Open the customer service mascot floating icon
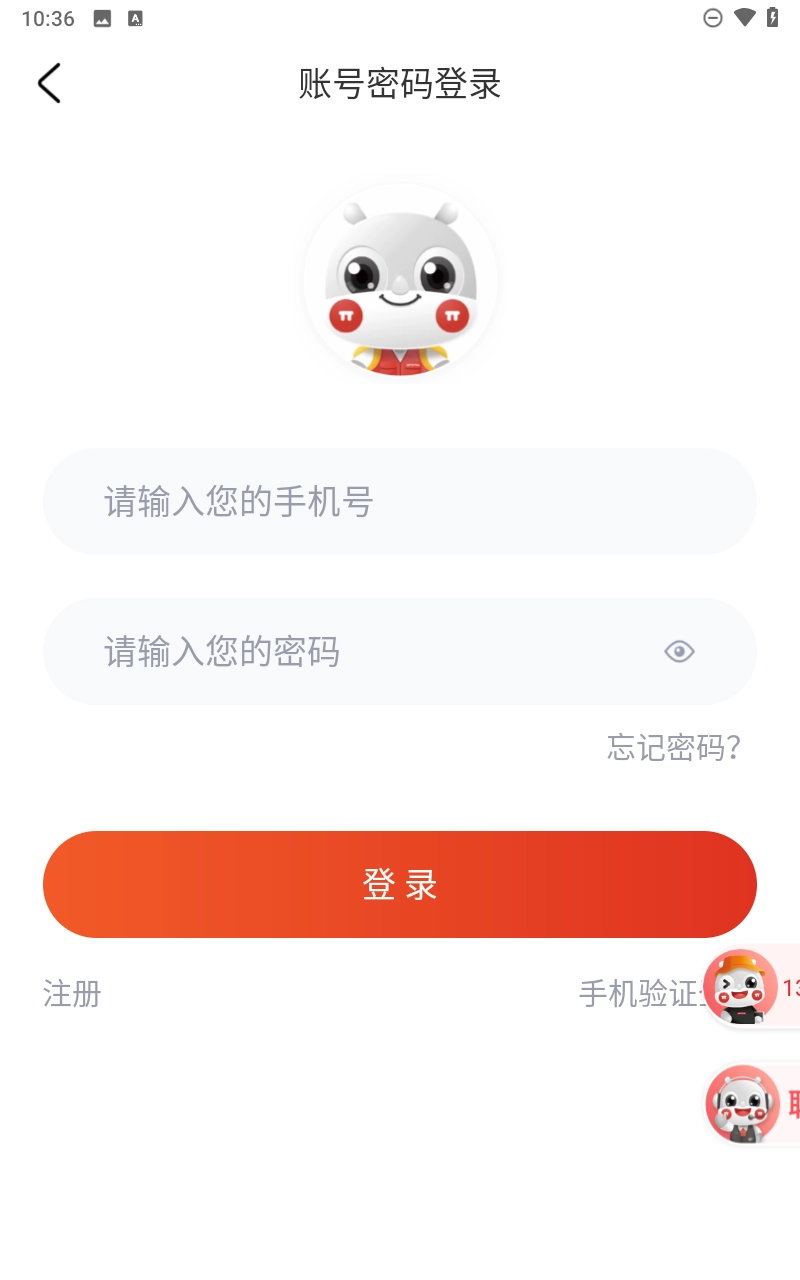Viewport: 800px width, 1280px height. [x=740, y=1103]
